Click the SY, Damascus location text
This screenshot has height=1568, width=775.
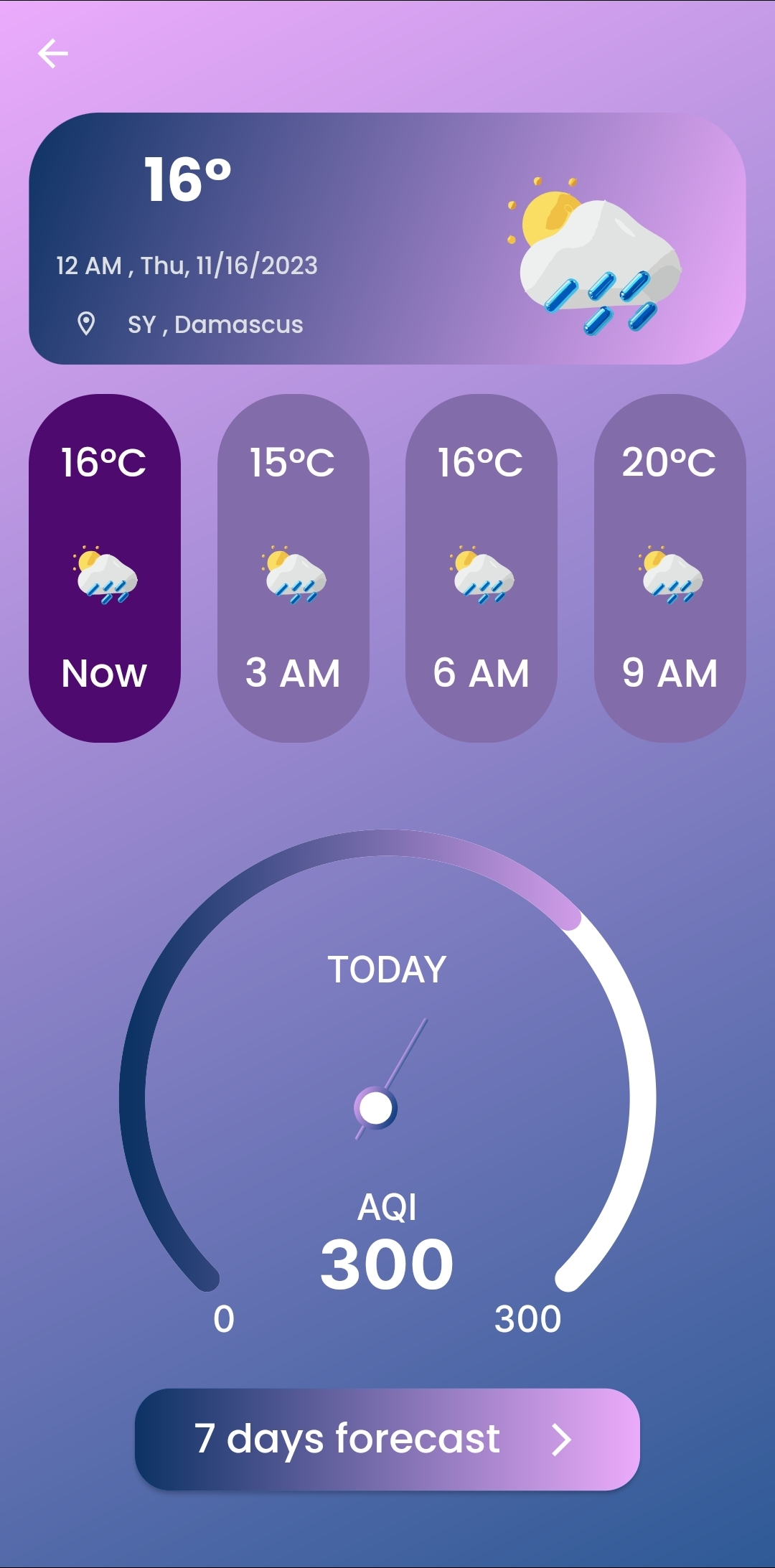point(214,324)
